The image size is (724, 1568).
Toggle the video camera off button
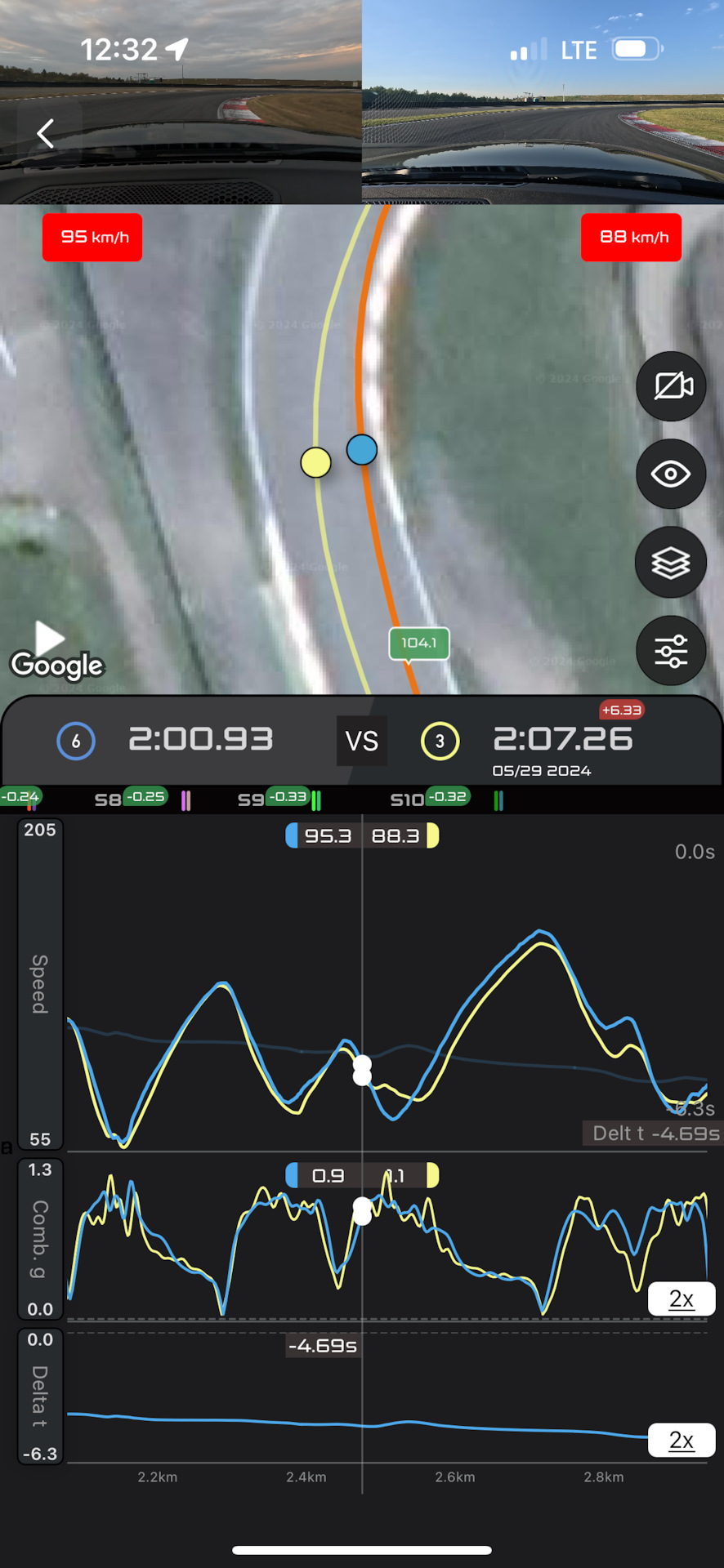coord(672,386)
